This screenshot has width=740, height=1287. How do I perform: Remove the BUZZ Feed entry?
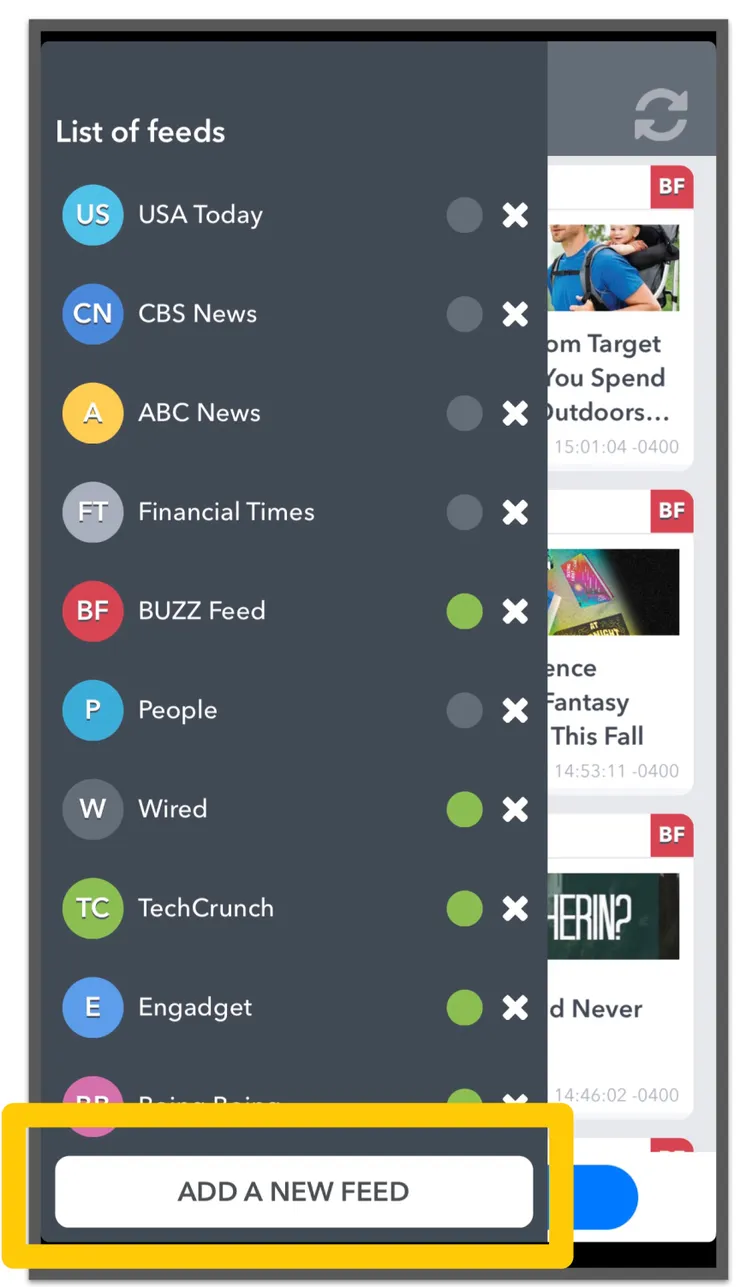tap(515, 611)
